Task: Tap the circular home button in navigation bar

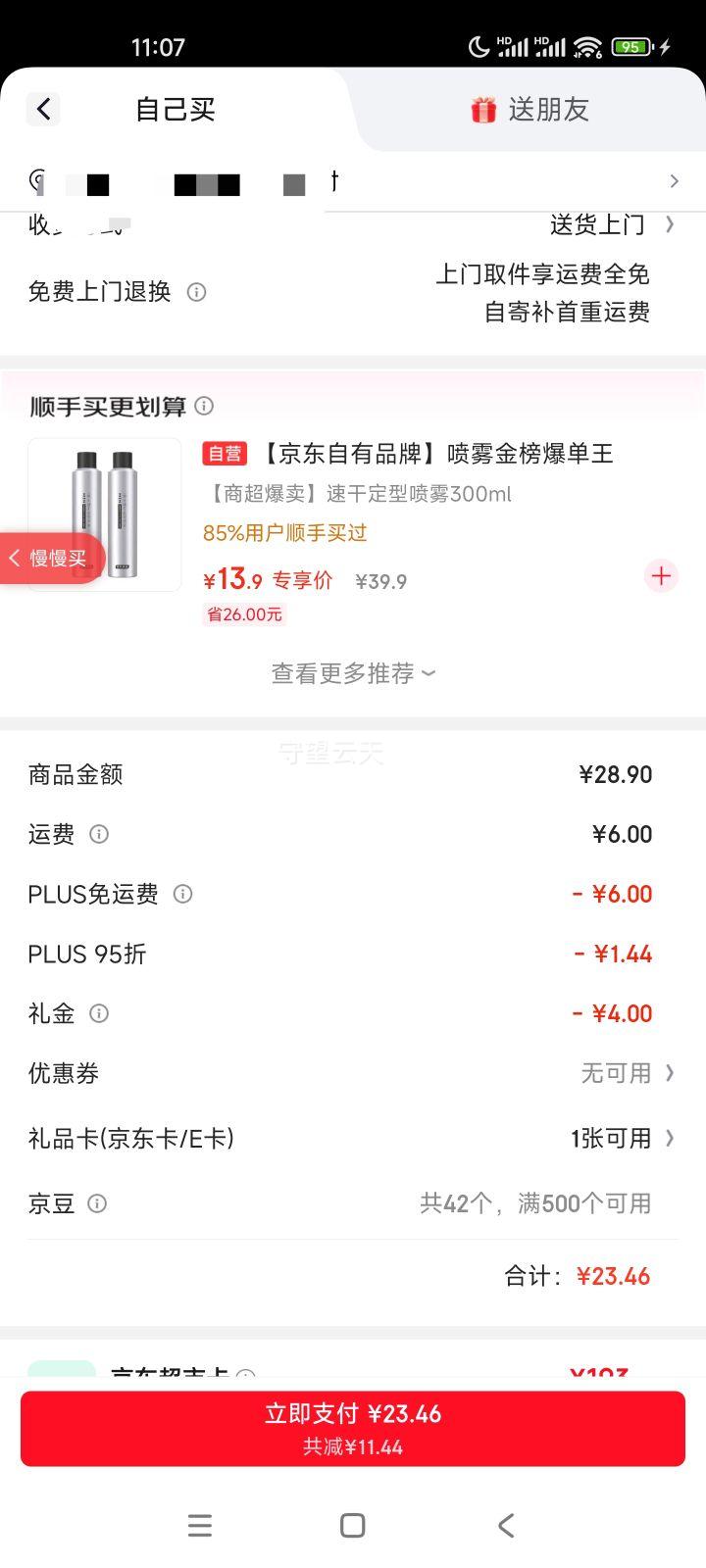Action: tap(351, 1525)
